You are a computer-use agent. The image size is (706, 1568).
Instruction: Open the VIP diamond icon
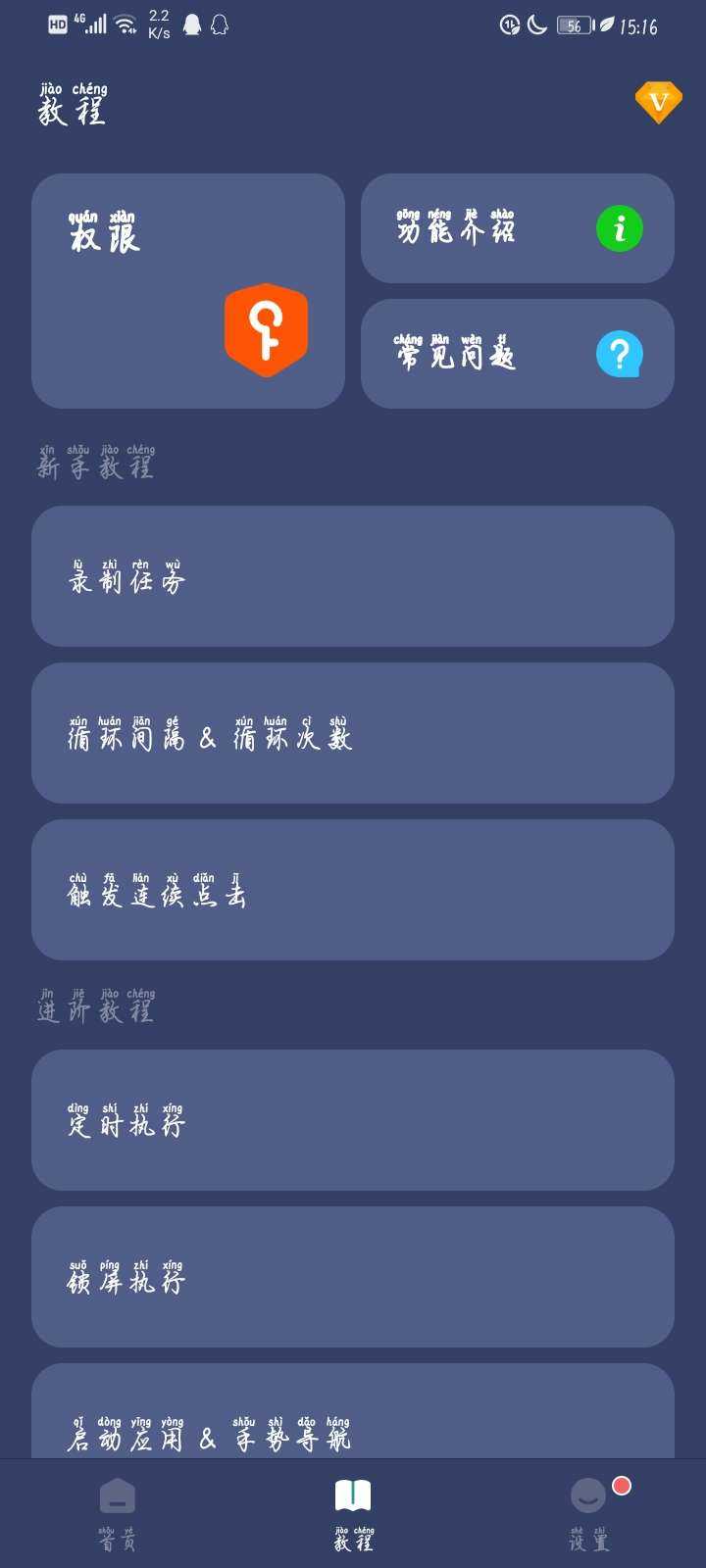click(x=658, y=101)
